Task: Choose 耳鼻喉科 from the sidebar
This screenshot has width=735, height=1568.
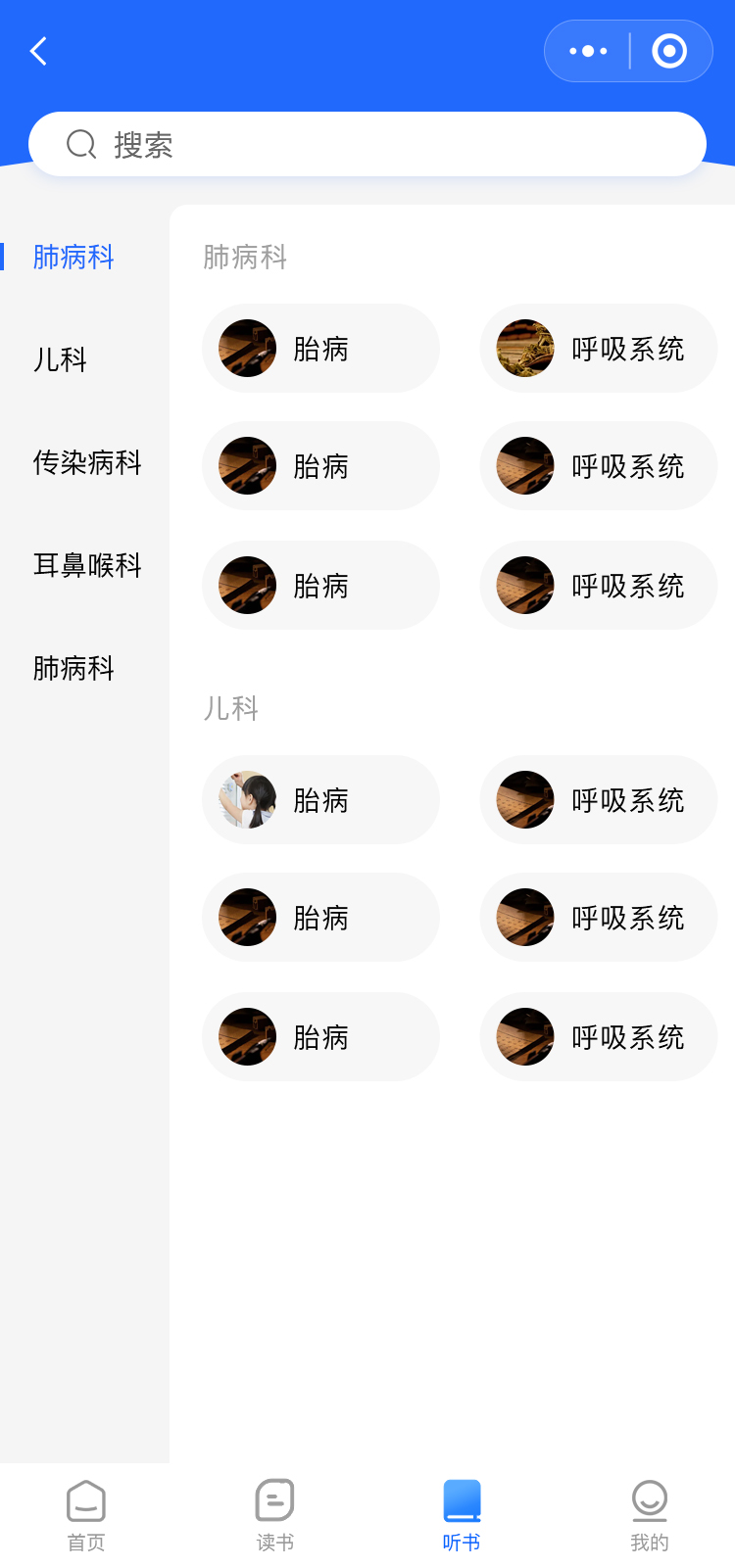Action: pyautogui.click(x=87, y=565)
